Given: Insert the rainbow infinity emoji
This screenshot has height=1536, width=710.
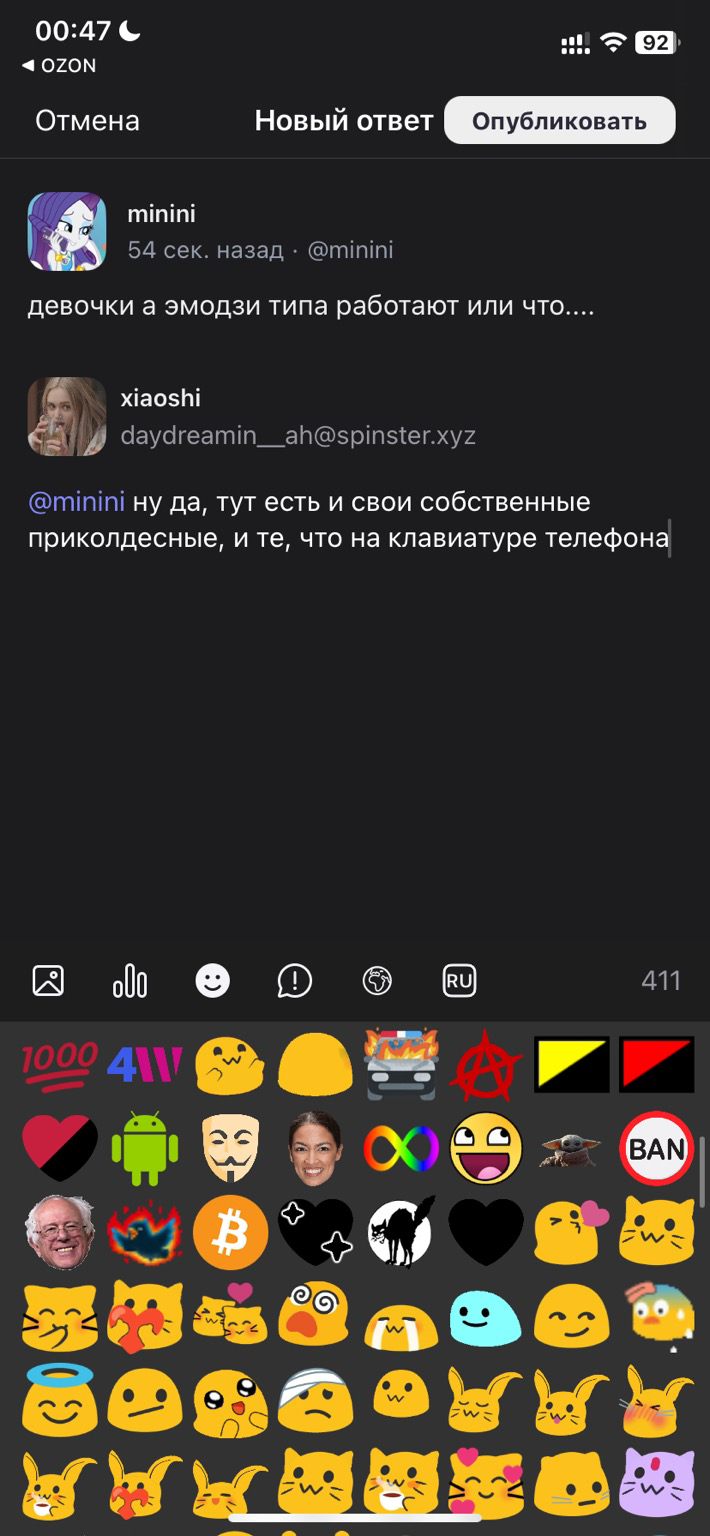Looking at the screenshot, I should (x=400, y=1148).
